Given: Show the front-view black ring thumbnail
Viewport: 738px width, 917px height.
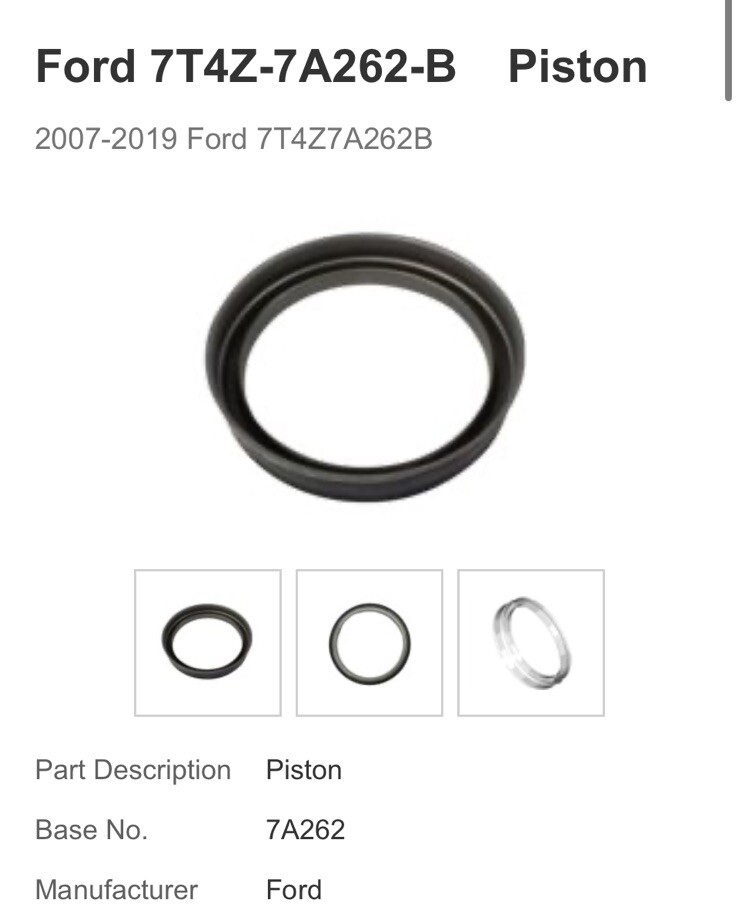Looking at the screenshot, I should pos(369,642).
